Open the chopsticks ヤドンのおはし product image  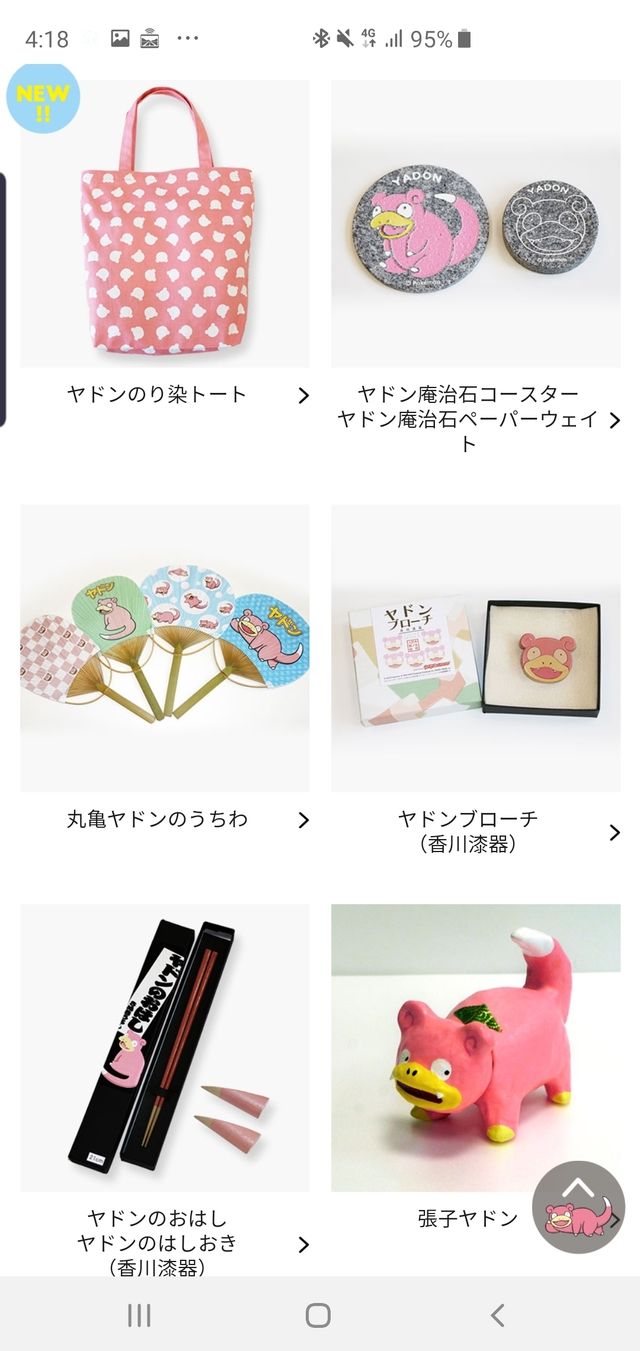165,1048
